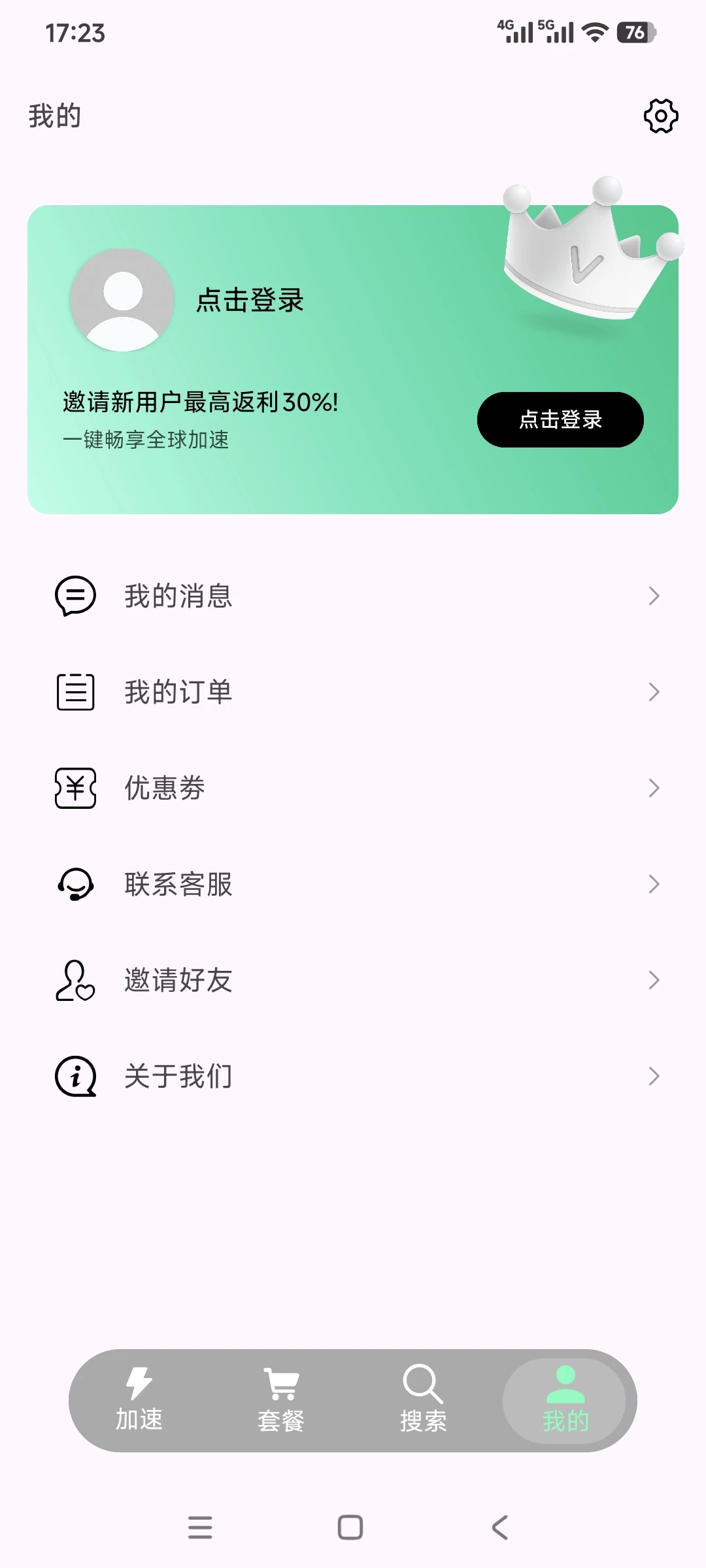
Task: Open 联系客服 customer service
Action: tap(353, 884)
